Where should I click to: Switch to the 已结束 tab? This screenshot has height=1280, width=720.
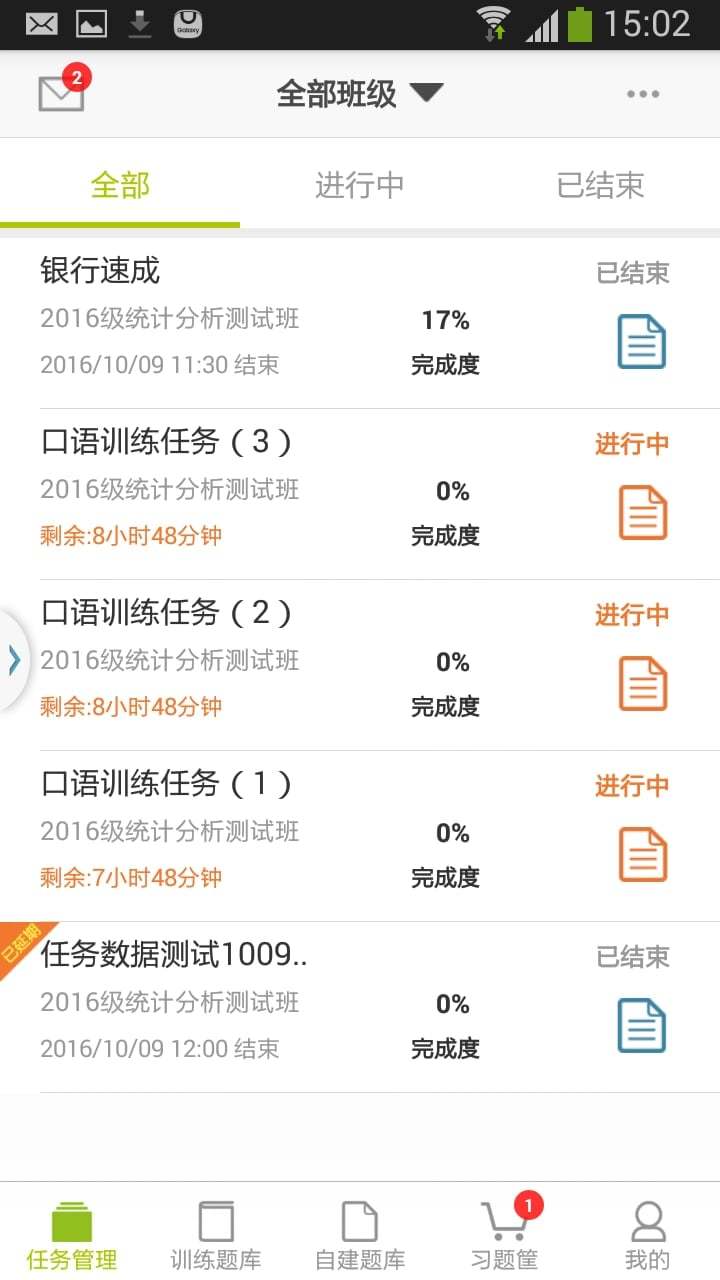[x=599, y=184]
